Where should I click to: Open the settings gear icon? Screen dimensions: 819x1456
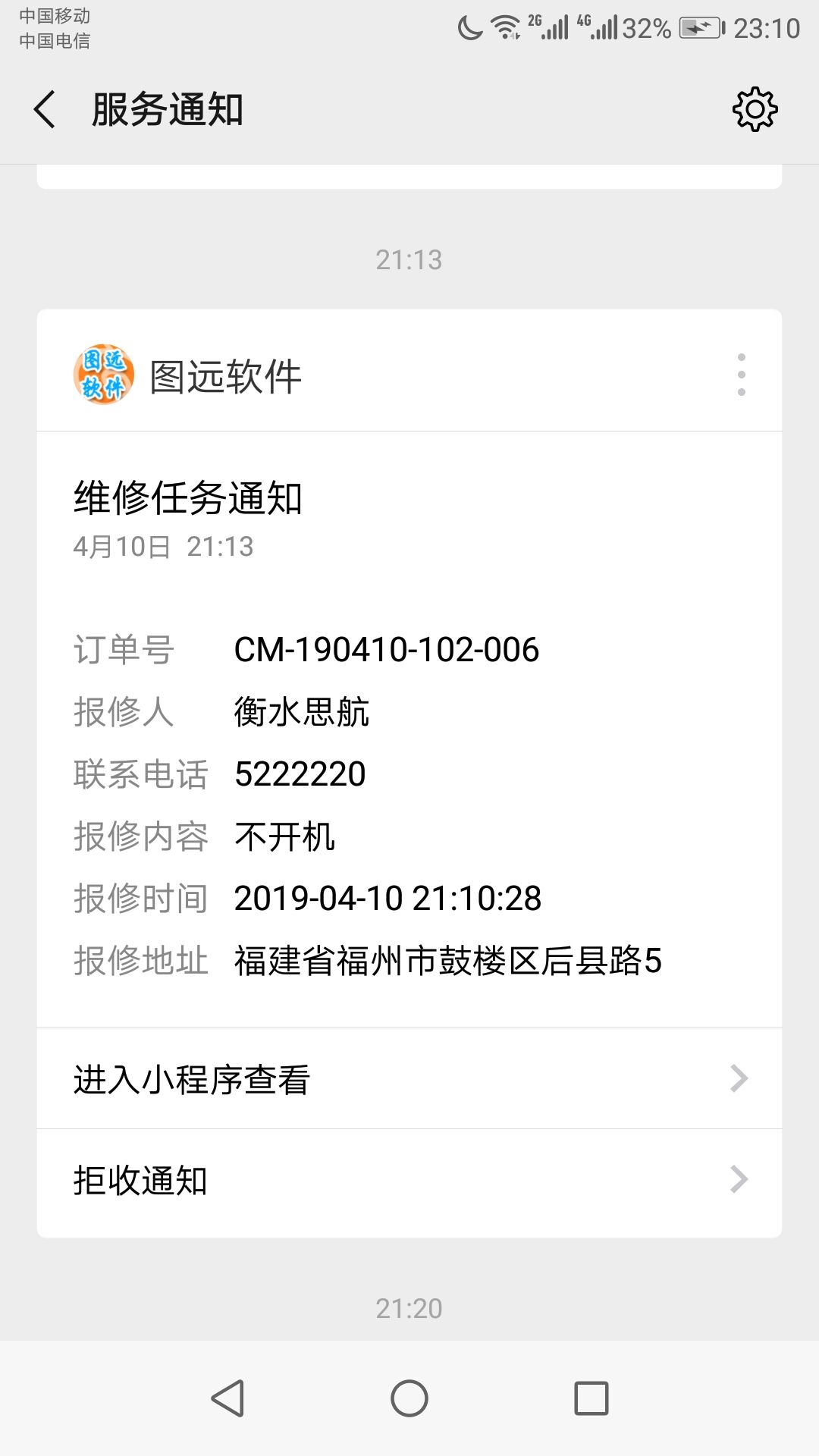coord(755,109)
